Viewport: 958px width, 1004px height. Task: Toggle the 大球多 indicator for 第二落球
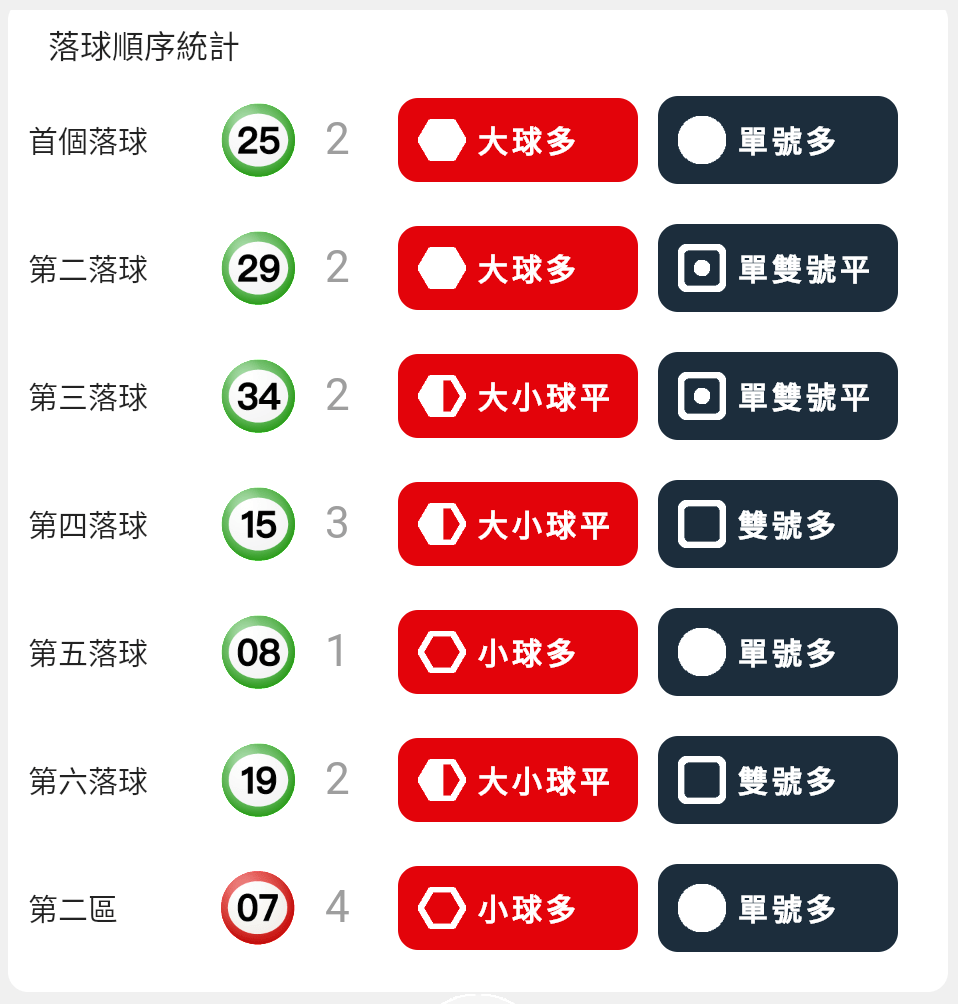pos(517,268)
